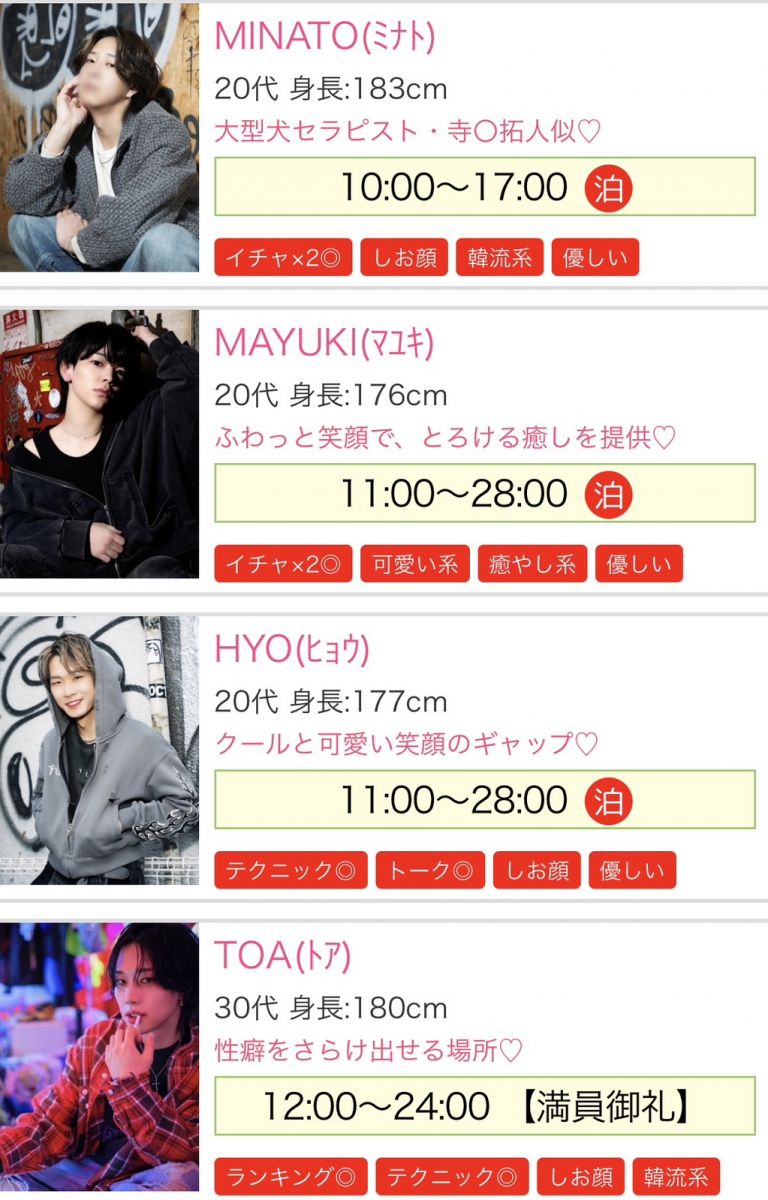Tap MAYUKI's 可愛い系 tag
768x1200 pixels.
pos(414,564)
